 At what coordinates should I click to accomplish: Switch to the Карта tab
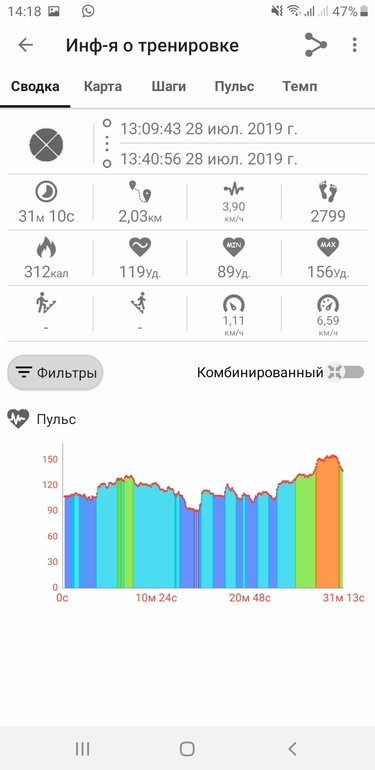(x=103, y=87)
